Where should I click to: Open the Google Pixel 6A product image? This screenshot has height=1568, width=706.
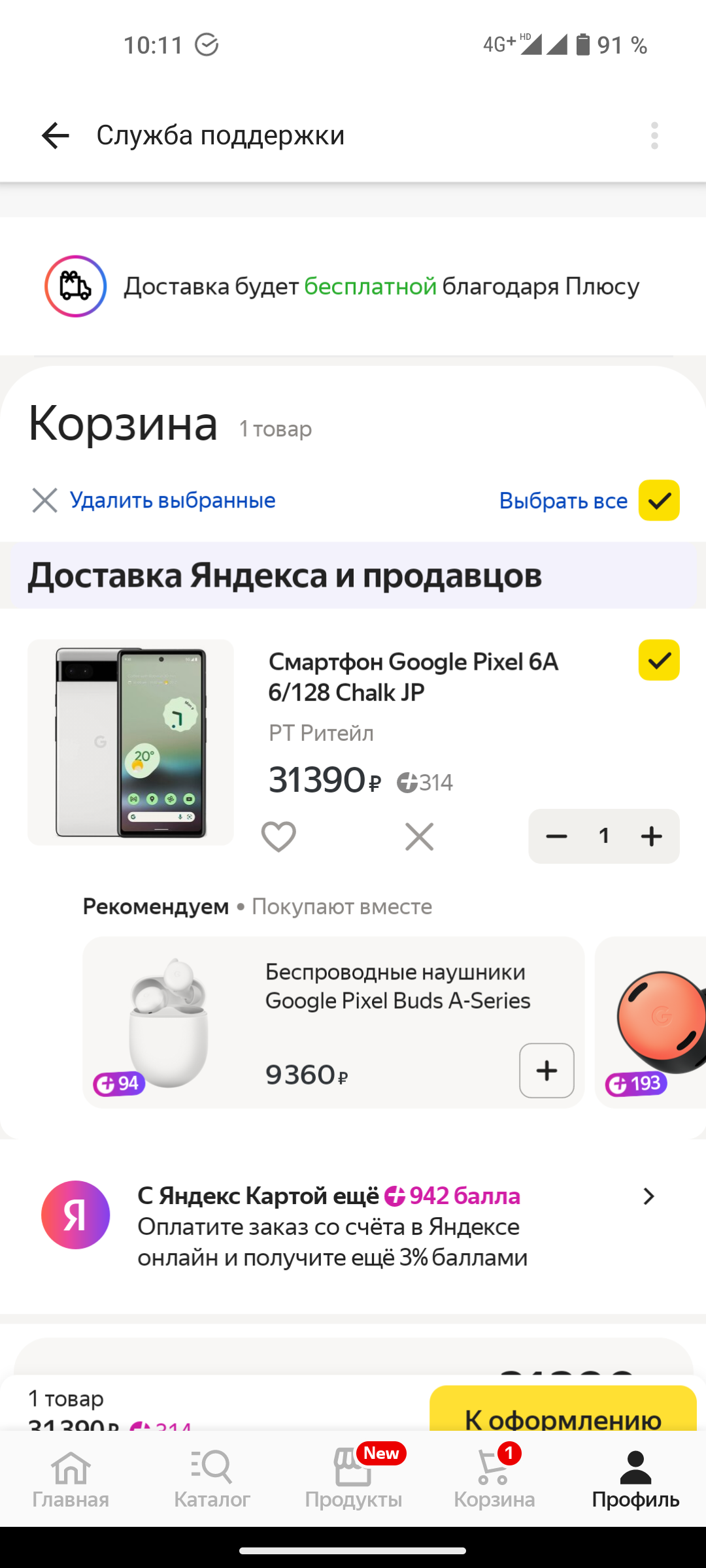[131, 742]
